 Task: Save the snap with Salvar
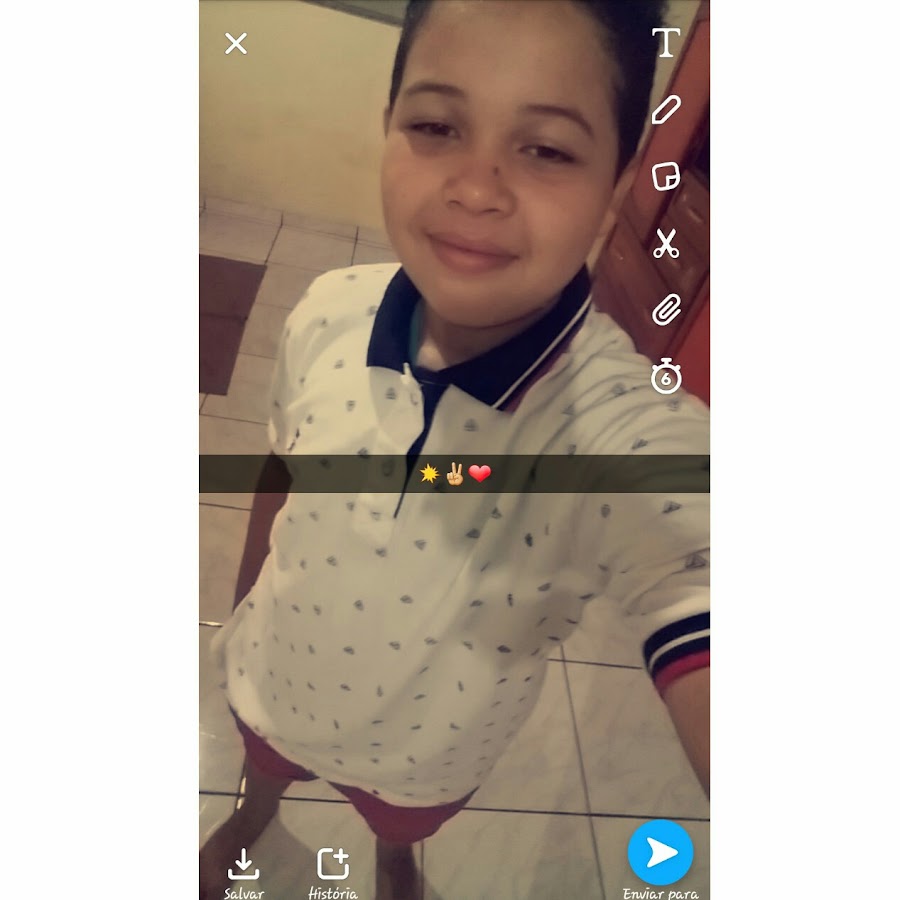pyautogui.click(x=244, y=868)
